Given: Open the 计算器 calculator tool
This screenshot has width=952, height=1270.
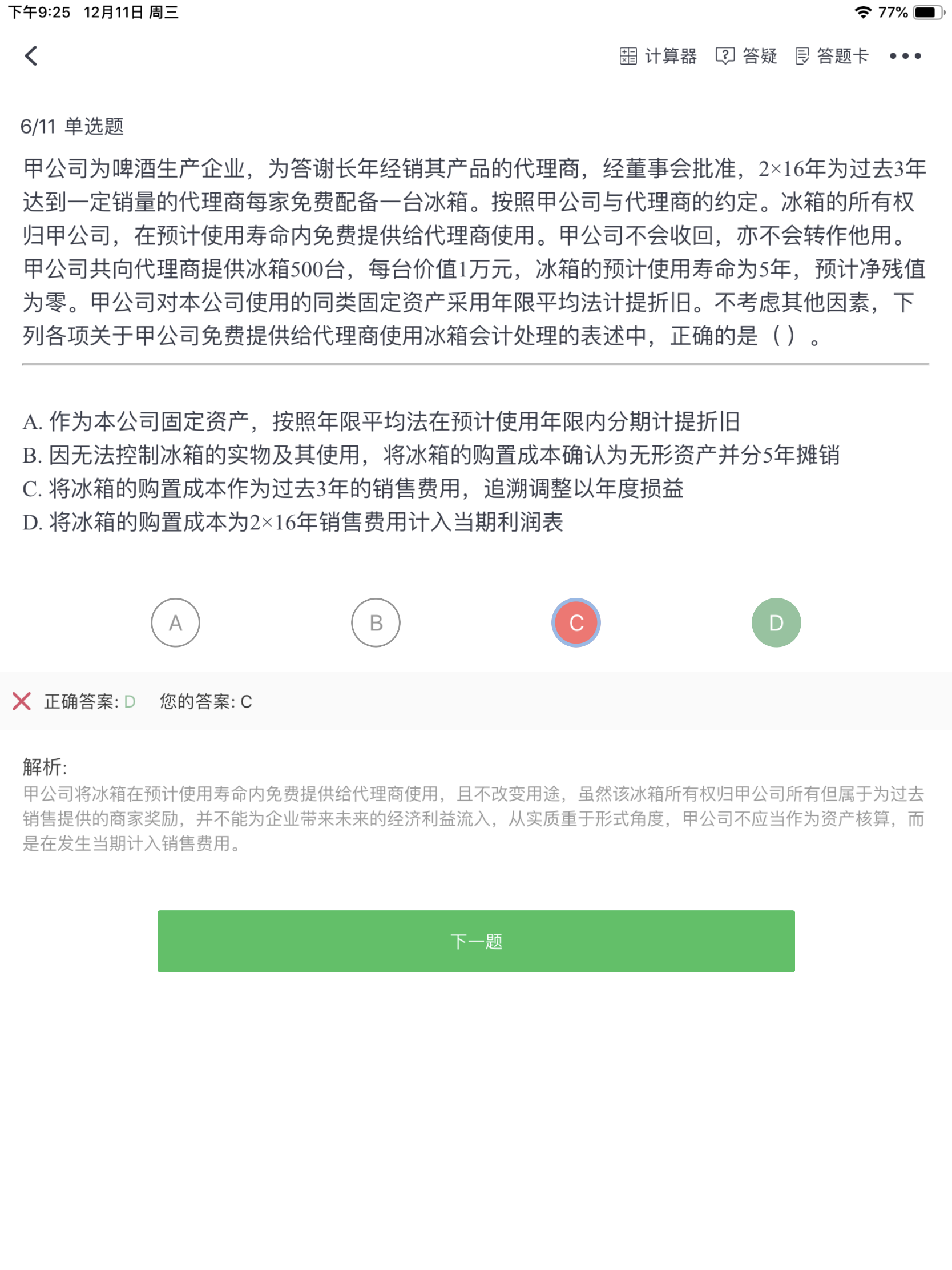Looking at the screenshot, I should coord(658,56).
